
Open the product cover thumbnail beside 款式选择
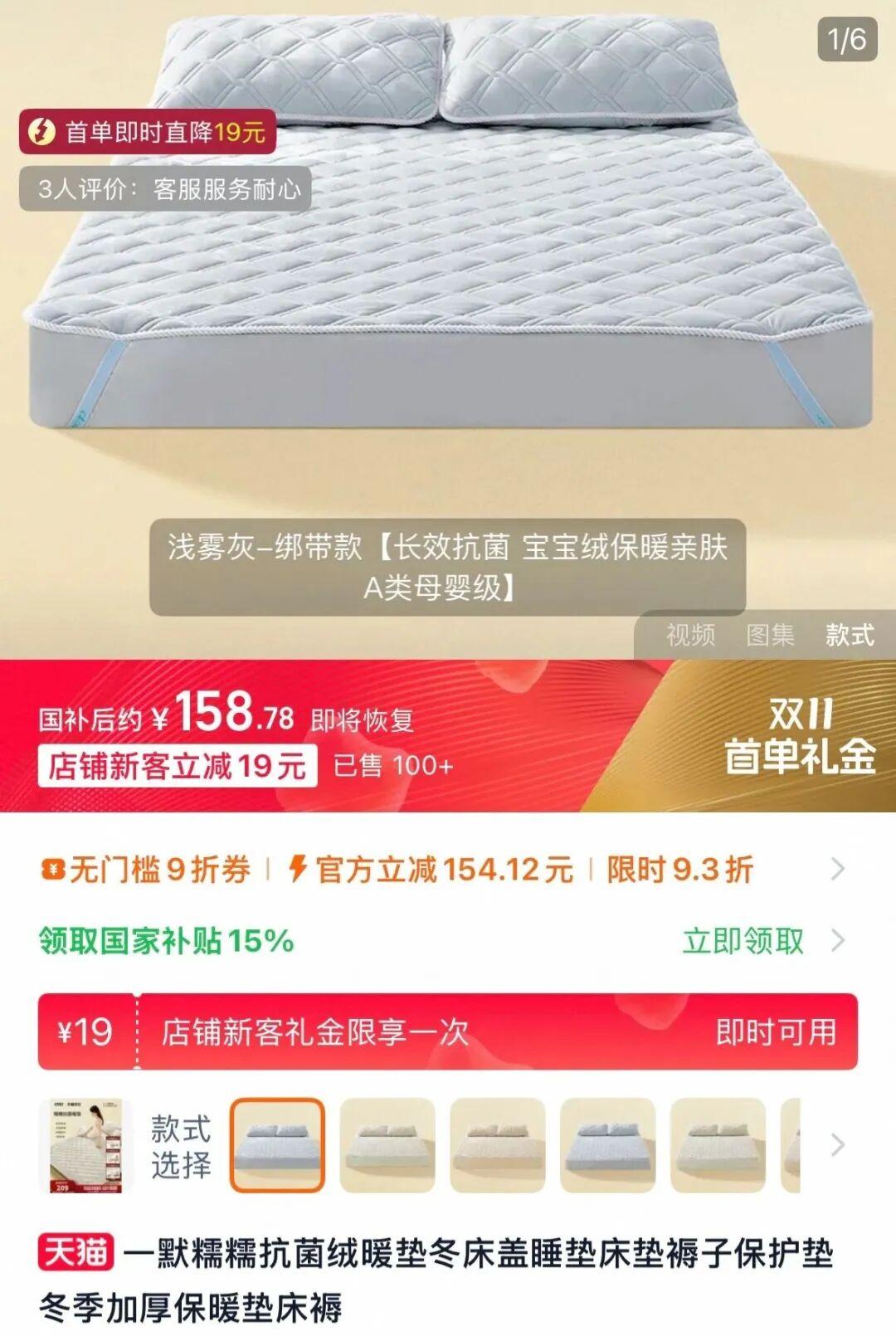pos(85,1146)
